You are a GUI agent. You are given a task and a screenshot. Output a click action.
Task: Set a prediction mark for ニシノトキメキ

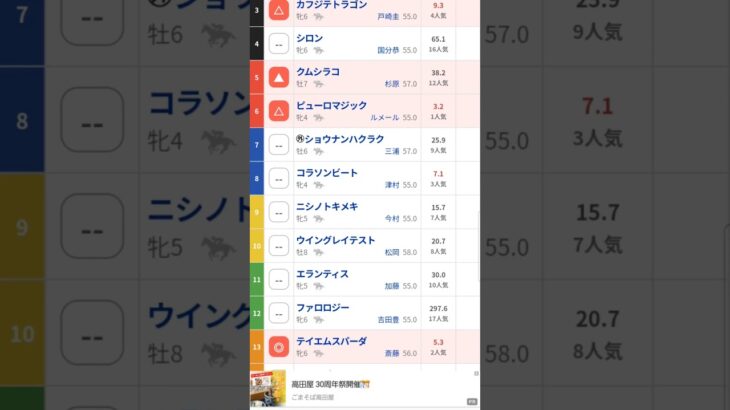click(x=279, y=213)
